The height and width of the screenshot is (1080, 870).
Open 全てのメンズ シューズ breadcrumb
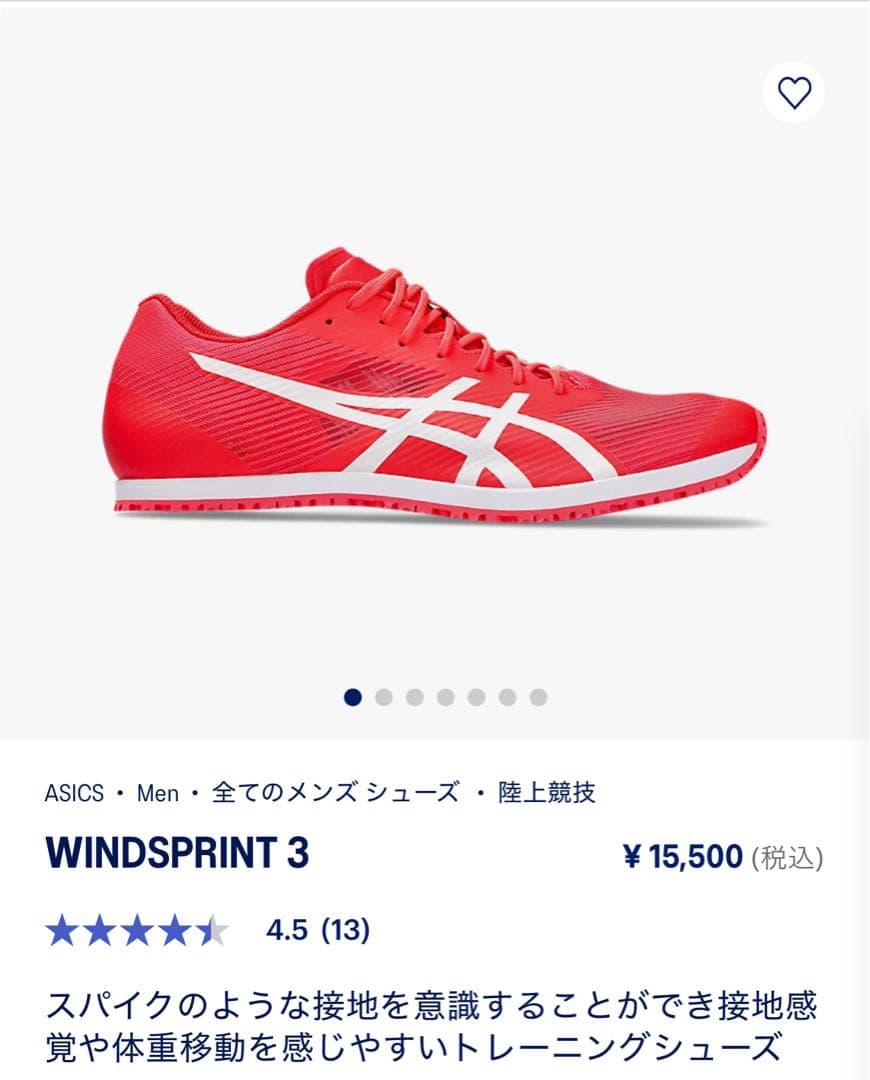point(335,793)
